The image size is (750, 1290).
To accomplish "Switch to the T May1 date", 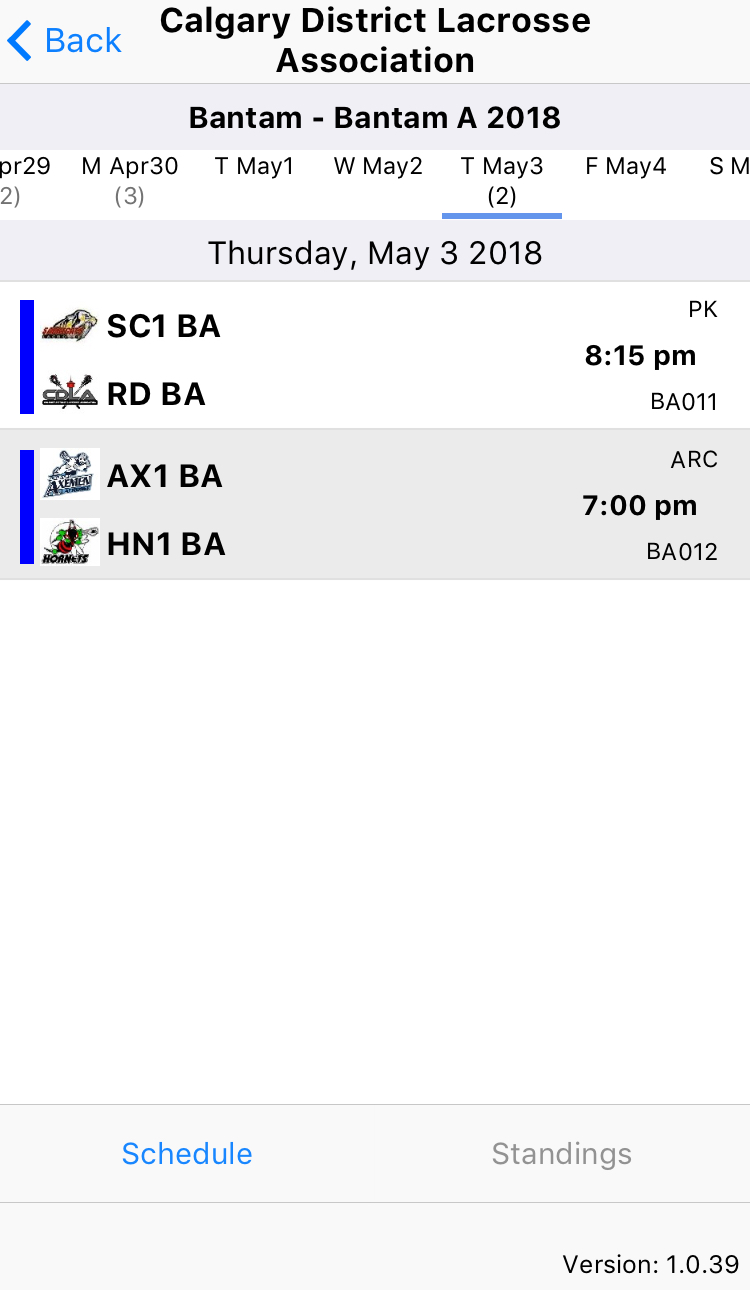I will click(x=254, y=181).
